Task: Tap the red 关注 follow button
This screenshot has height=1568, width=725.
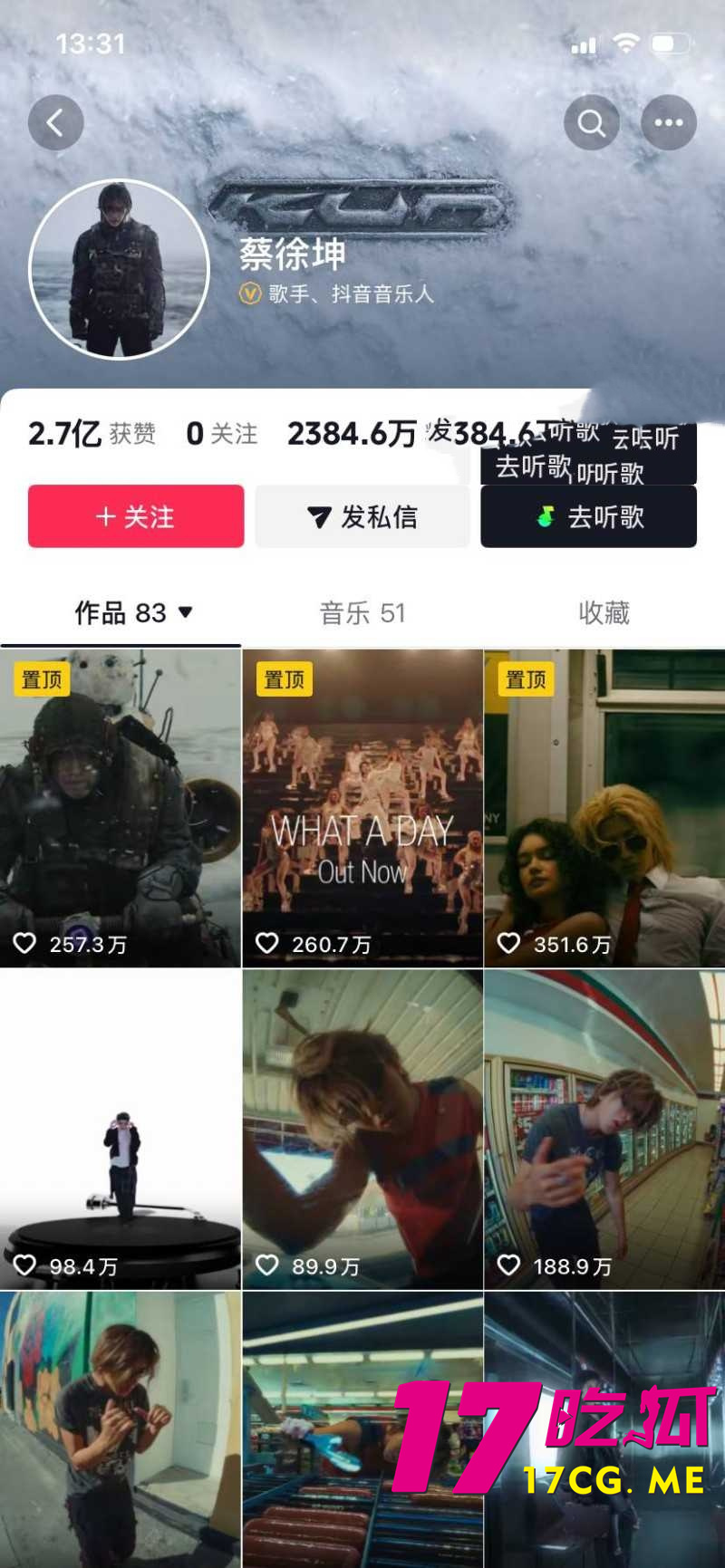Action: pyautogui.click(x=136, y=516)
